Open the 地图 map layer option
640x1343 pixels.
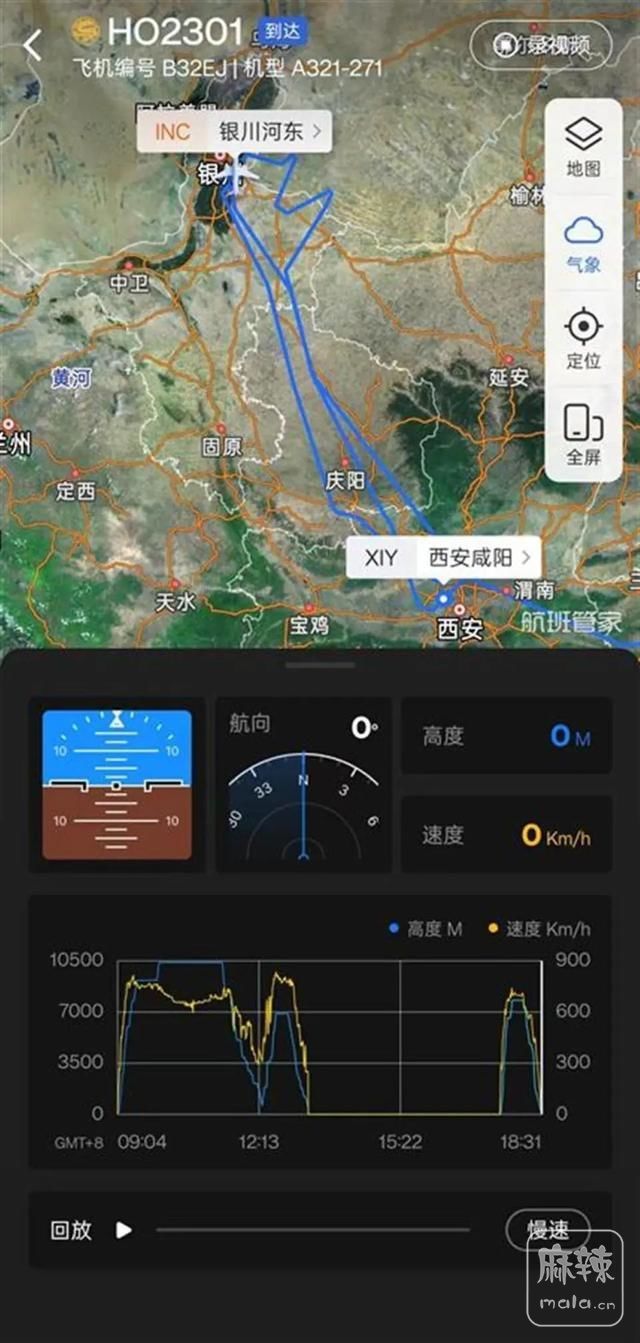coord(583,147)
